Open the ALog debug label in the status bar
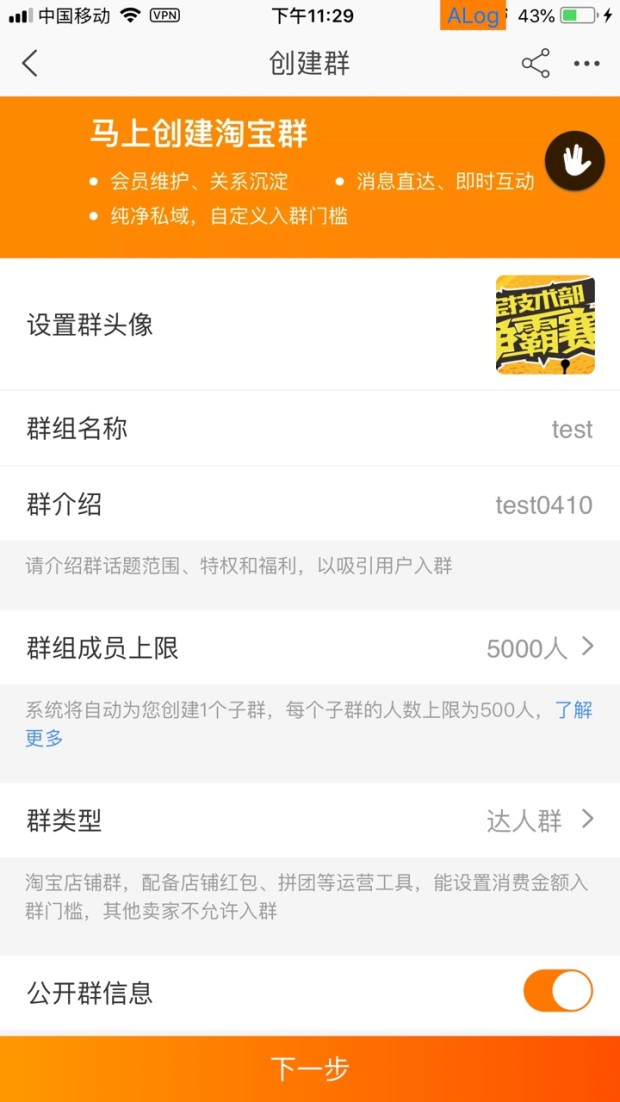This screenshot has height=1102, width=620. (x=473, y=16)
